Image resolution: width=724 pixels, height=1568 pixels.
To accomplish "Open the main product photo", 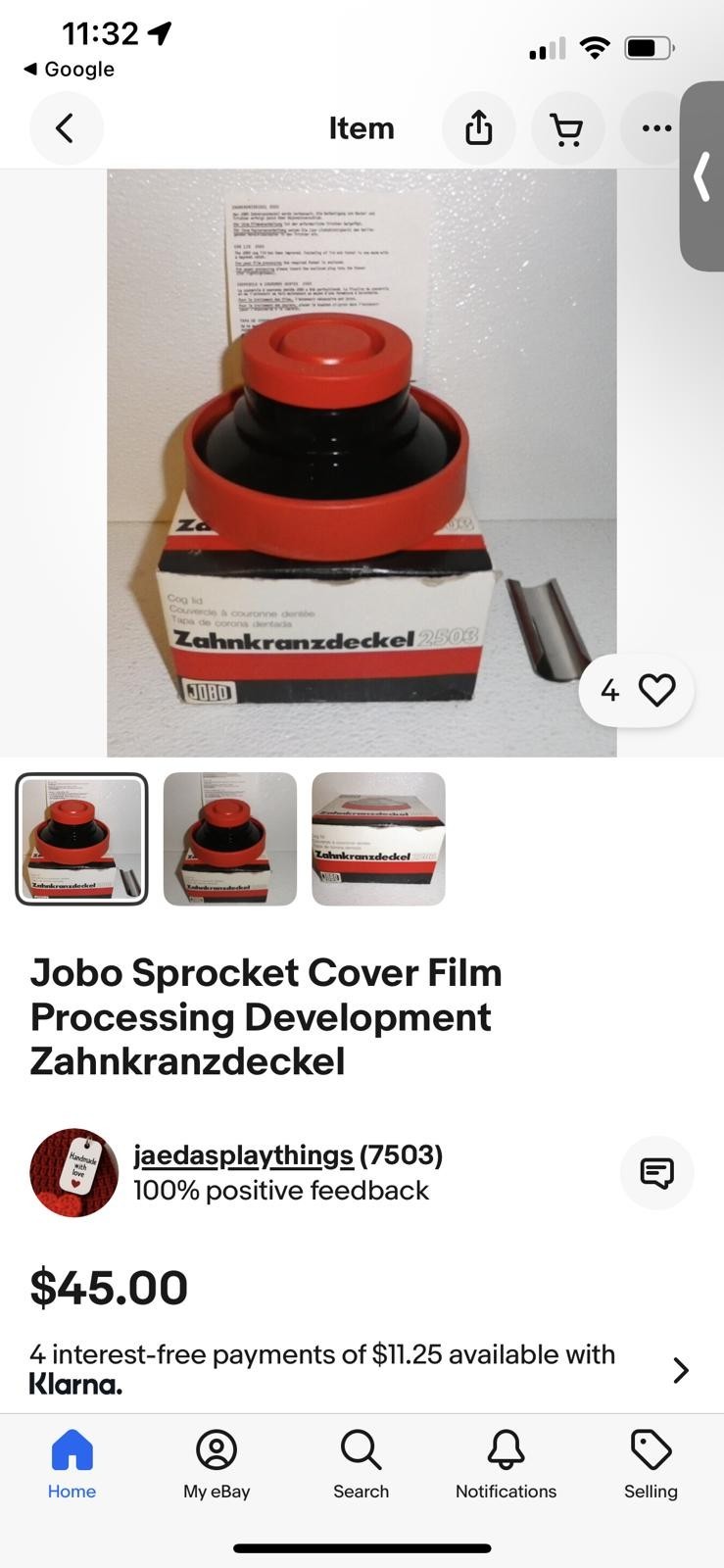I will [x=362, y=463].
